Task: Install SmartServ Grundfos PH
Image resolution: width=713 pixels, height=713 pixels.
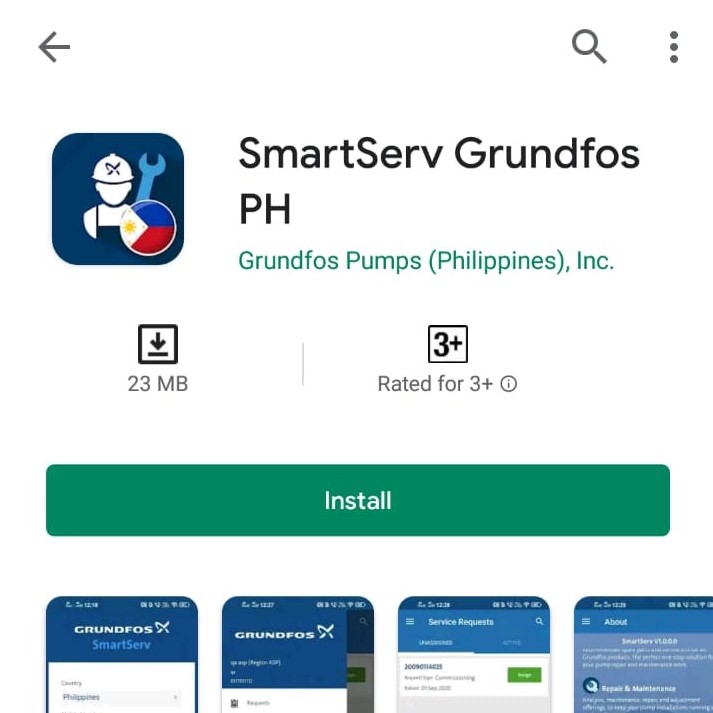Action: coord(357,500)
